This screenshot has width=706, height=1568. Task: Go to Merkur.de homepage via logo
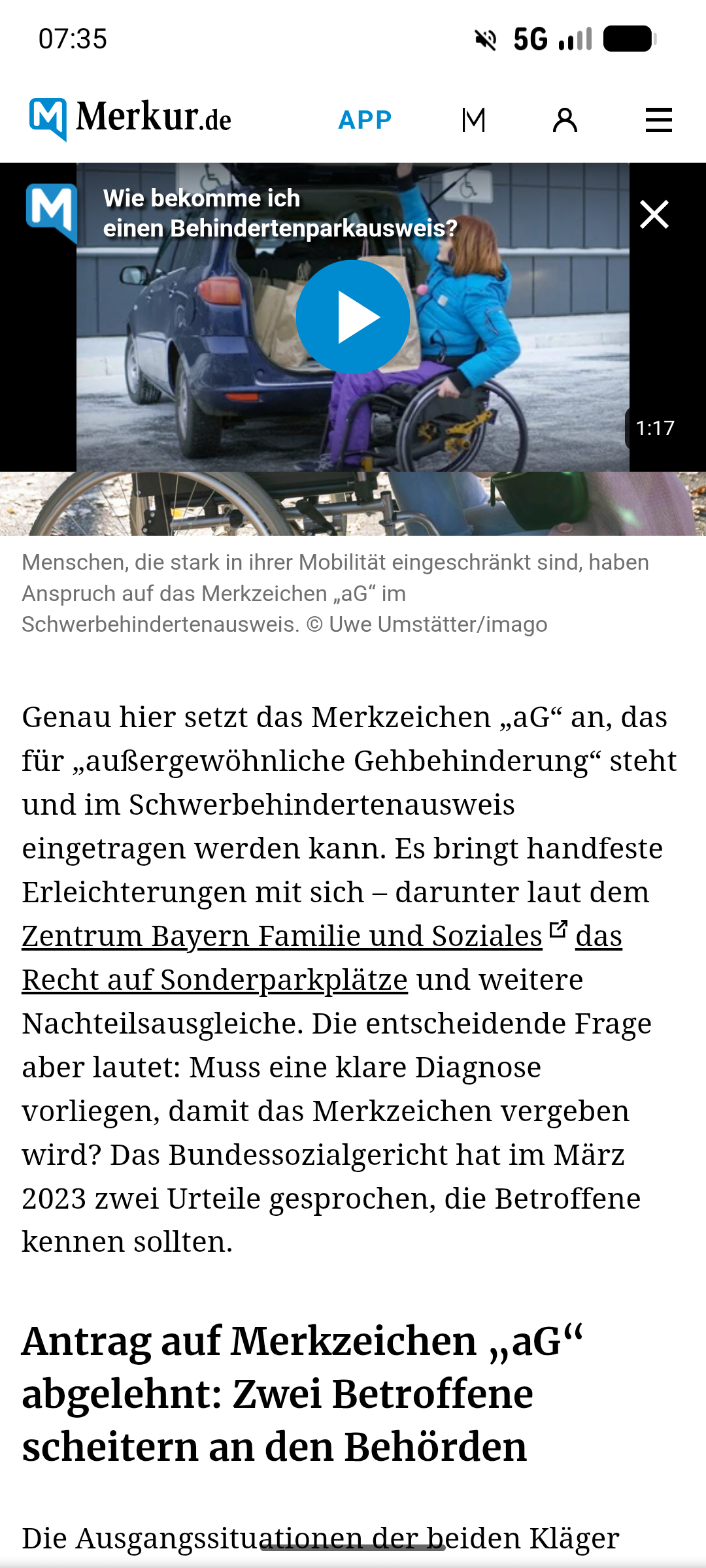click(x=131, y=119)
